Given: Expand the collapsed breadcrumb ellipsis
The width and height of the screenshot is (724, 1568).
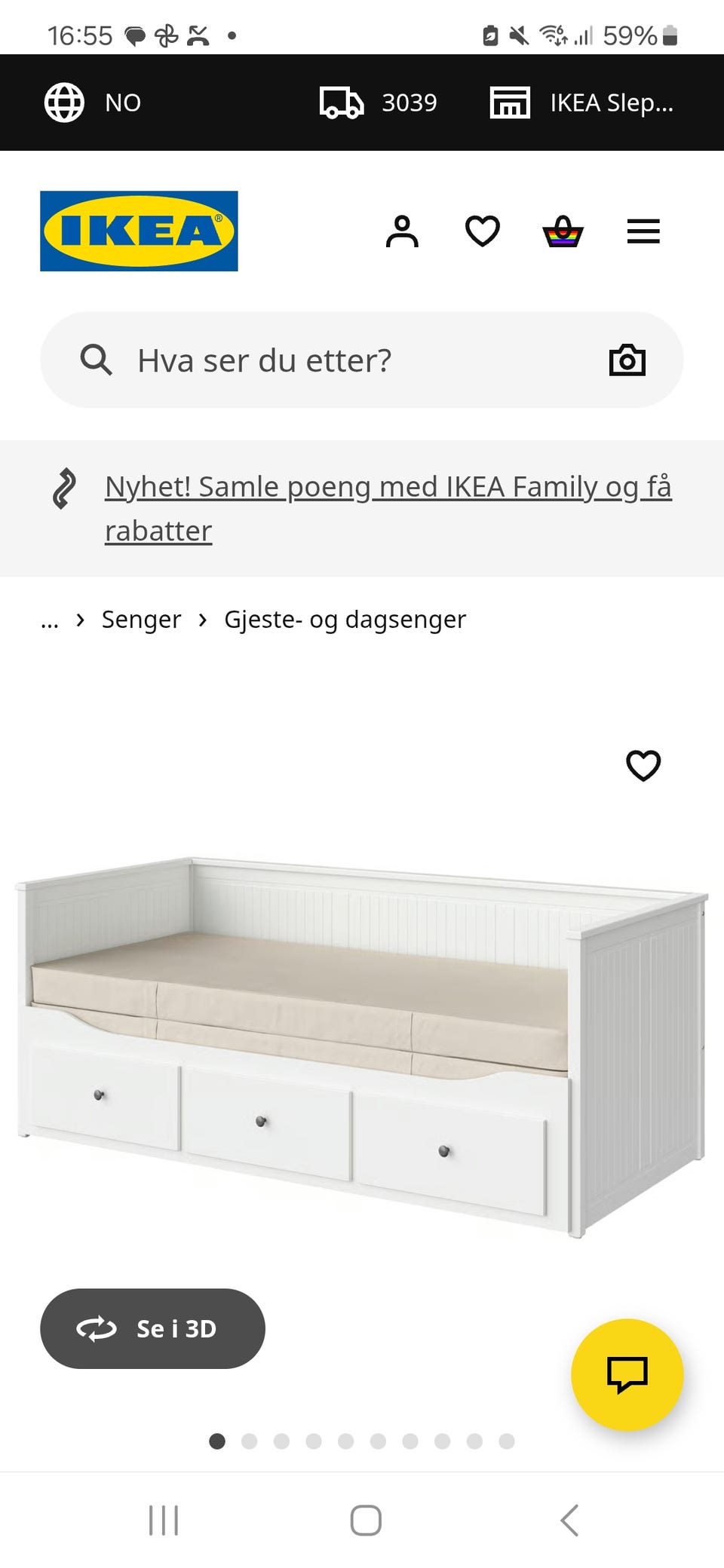Looking at the screenshot, I should [x=50, y=620].
